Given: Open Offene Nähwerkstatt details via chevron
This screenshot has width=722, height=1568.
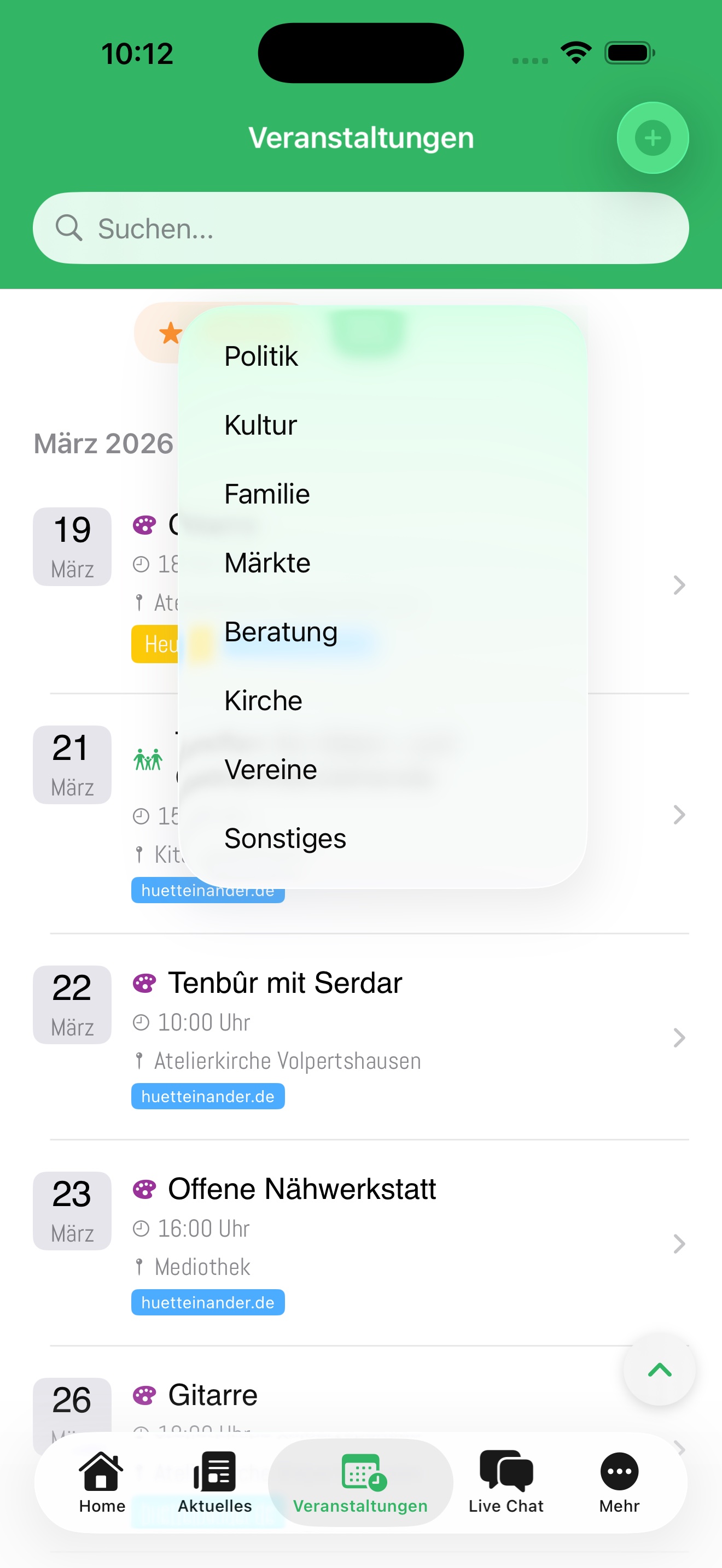Looking at the screenshot, I should coord(678,1244).
